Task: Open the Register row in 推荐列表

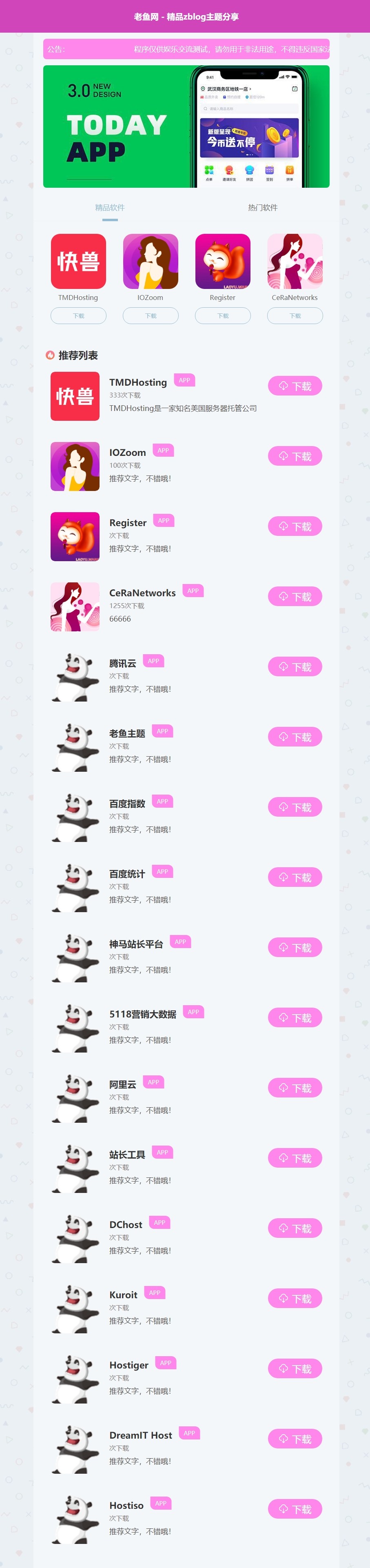Action: click(x=128, y=523)
